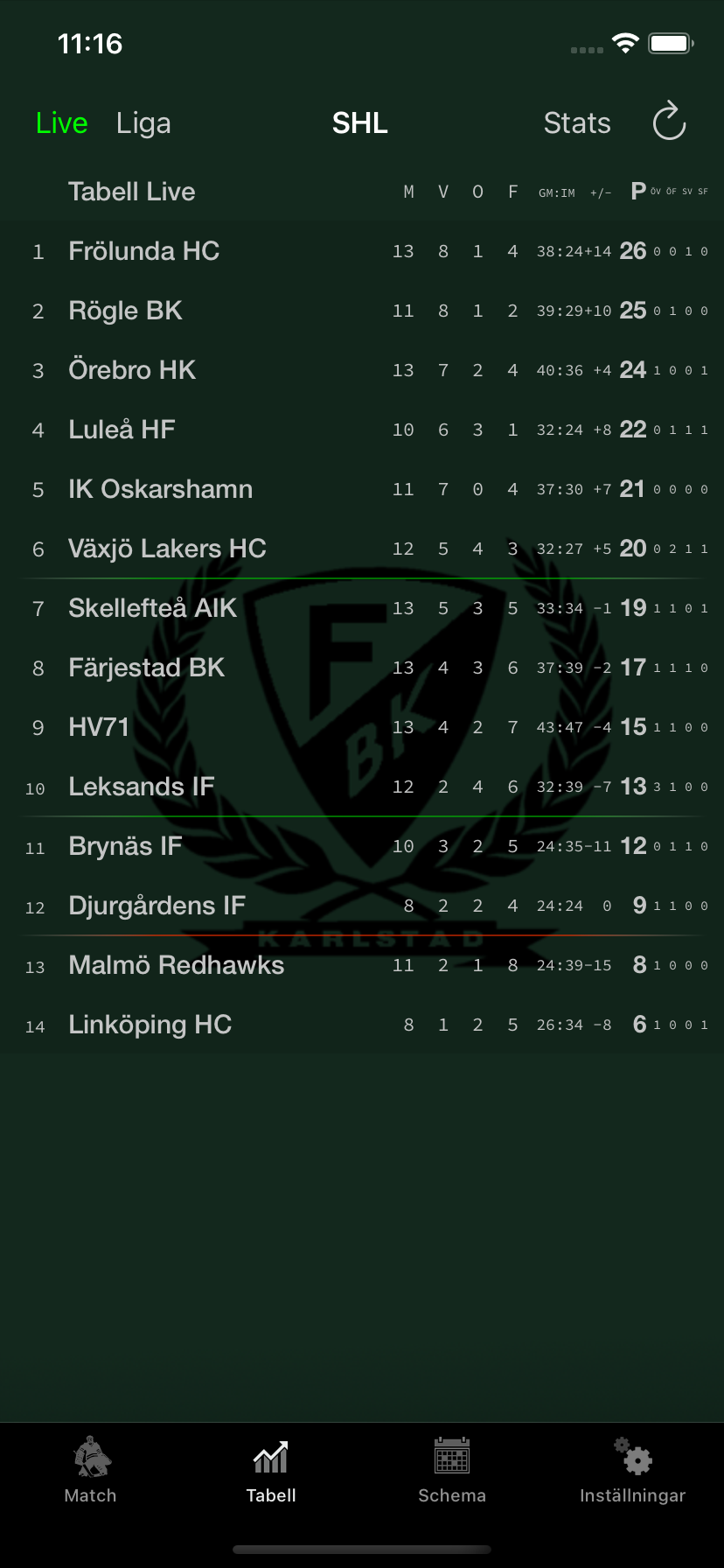724x1568 pixels.
Task: Tap the M matches column header
Action: tap(407, 191)
